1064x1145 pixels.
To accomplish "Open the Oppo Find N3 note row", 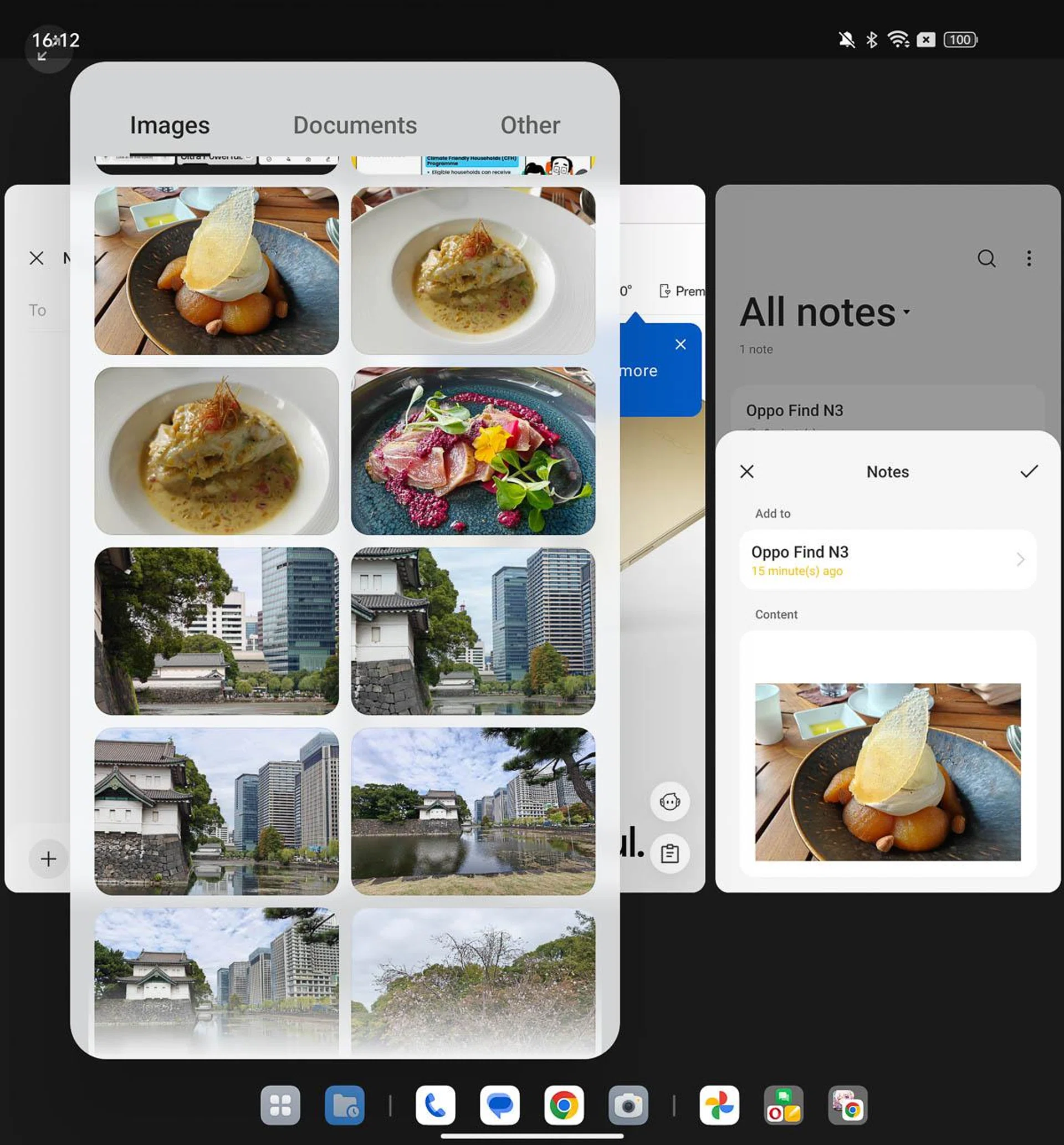I will (x=887, y=560).
